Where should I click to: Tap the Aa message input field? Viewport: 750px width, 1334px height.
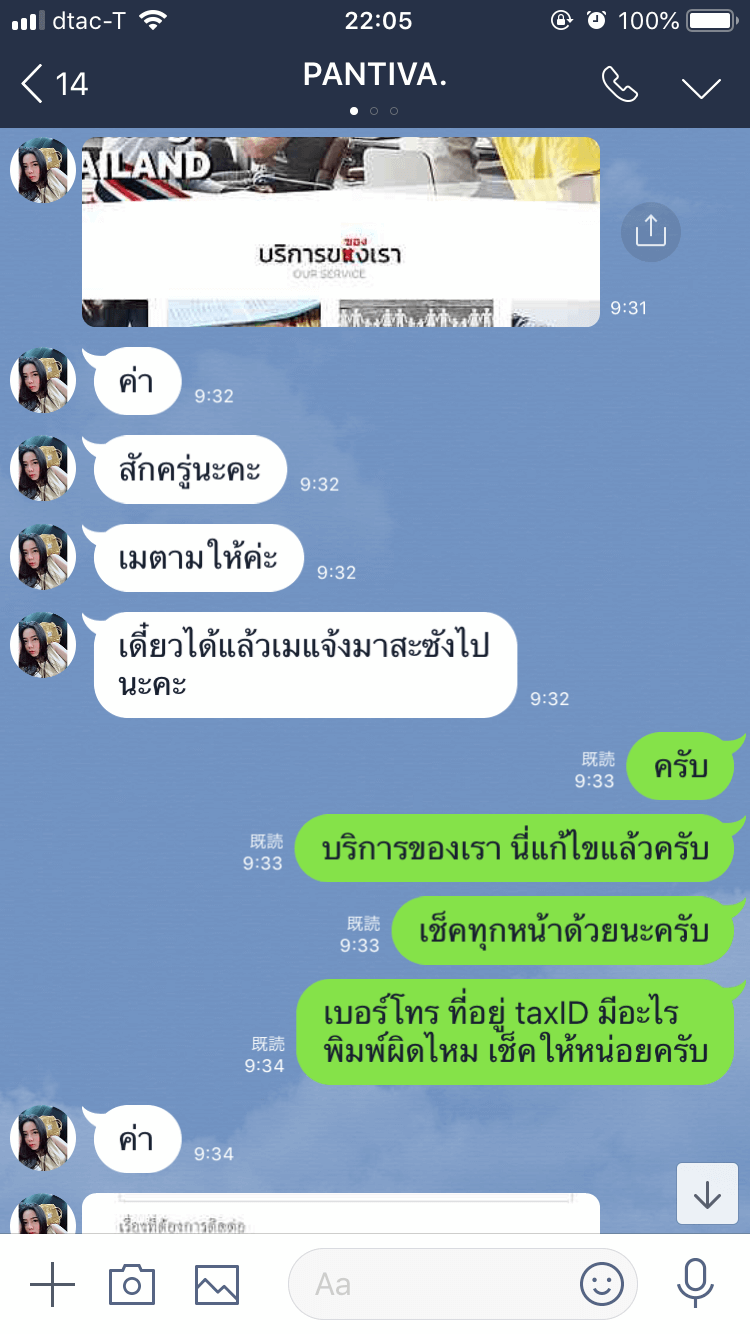(x=430, y=1284)
